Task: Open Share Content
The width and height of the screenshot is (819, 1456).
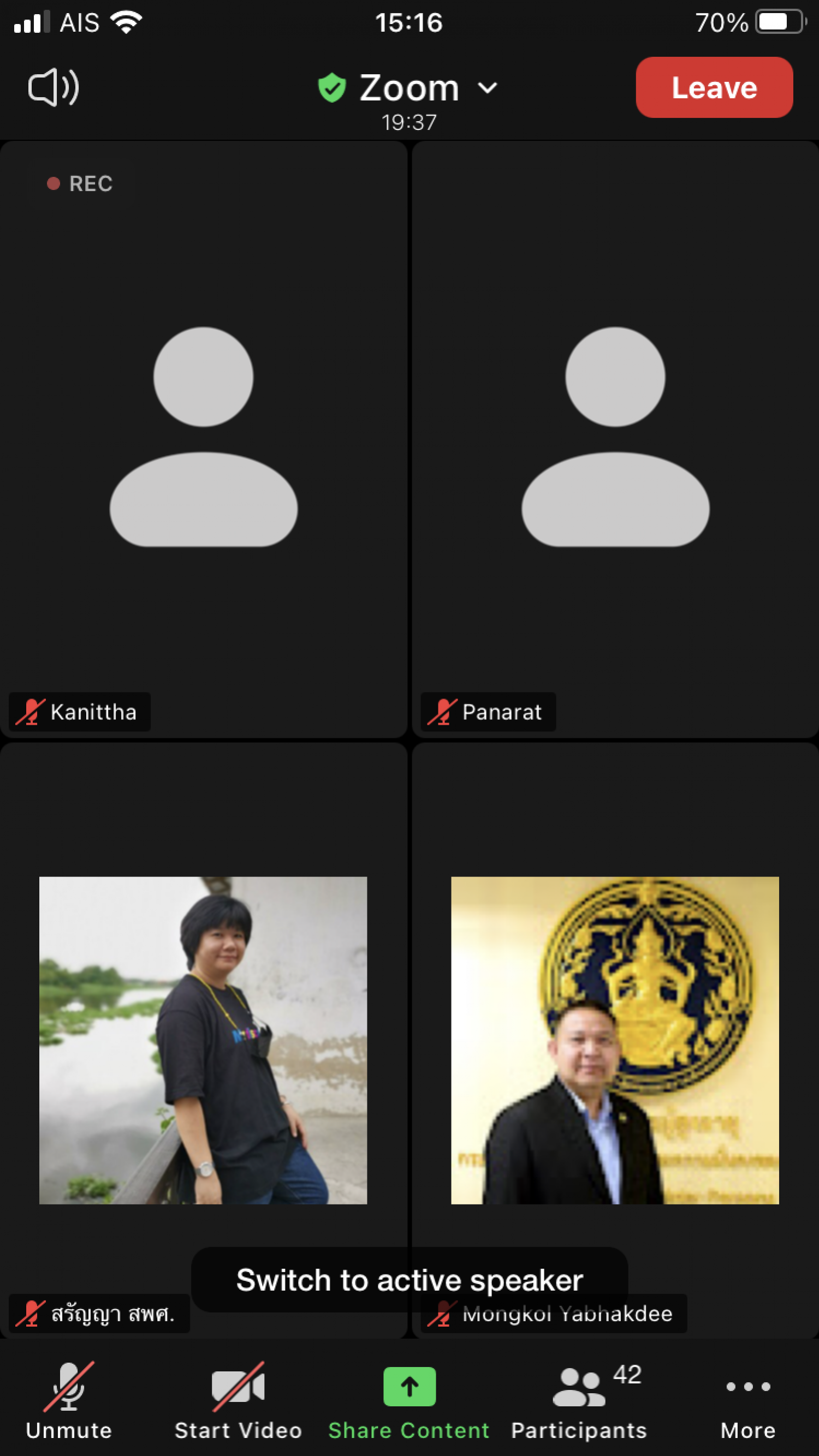Action: [409, 1400]
